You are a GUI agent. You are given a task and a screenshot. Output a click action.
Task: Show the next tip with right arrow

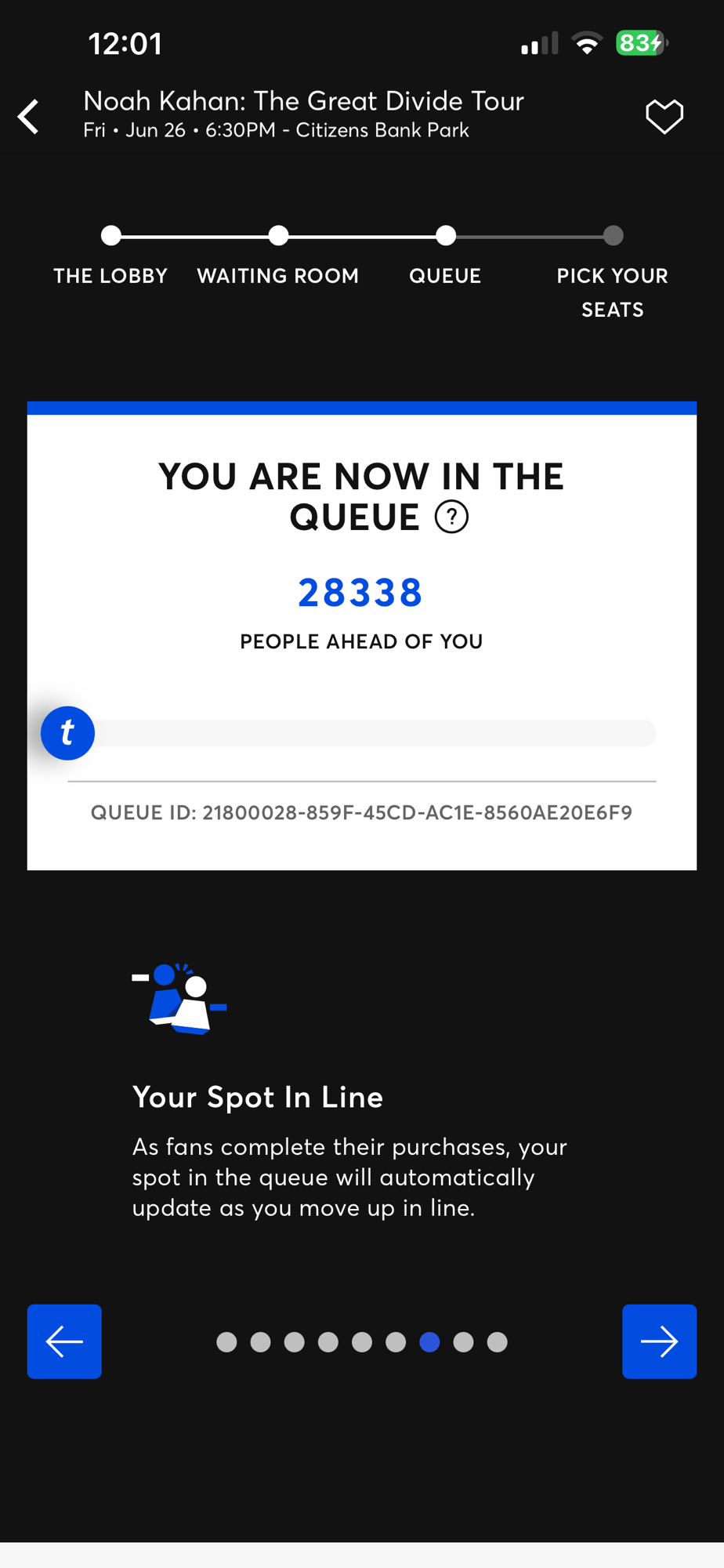pos(659,1341)
